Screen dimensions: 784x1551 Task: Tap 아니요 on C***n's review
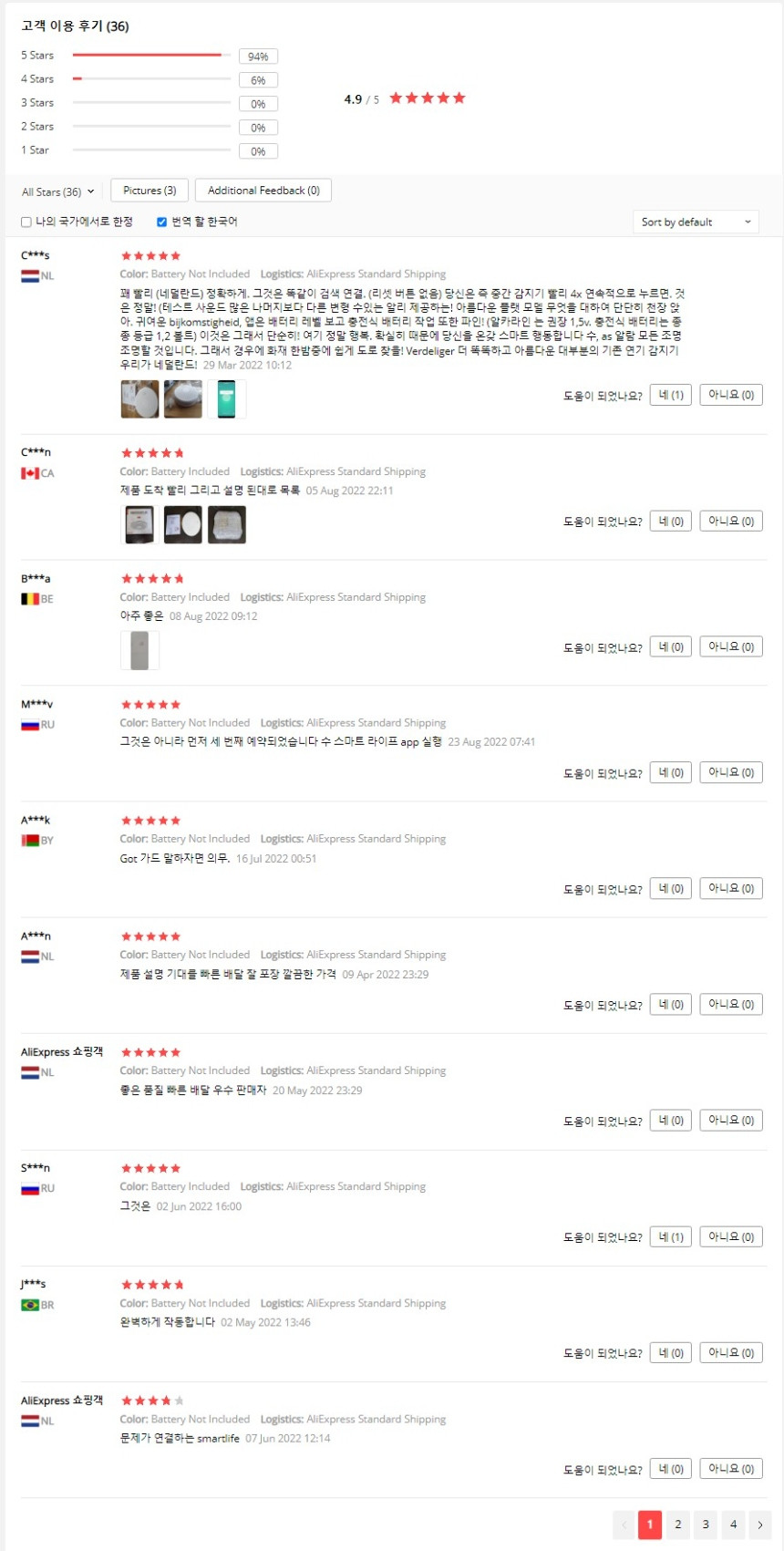point(731,521)
